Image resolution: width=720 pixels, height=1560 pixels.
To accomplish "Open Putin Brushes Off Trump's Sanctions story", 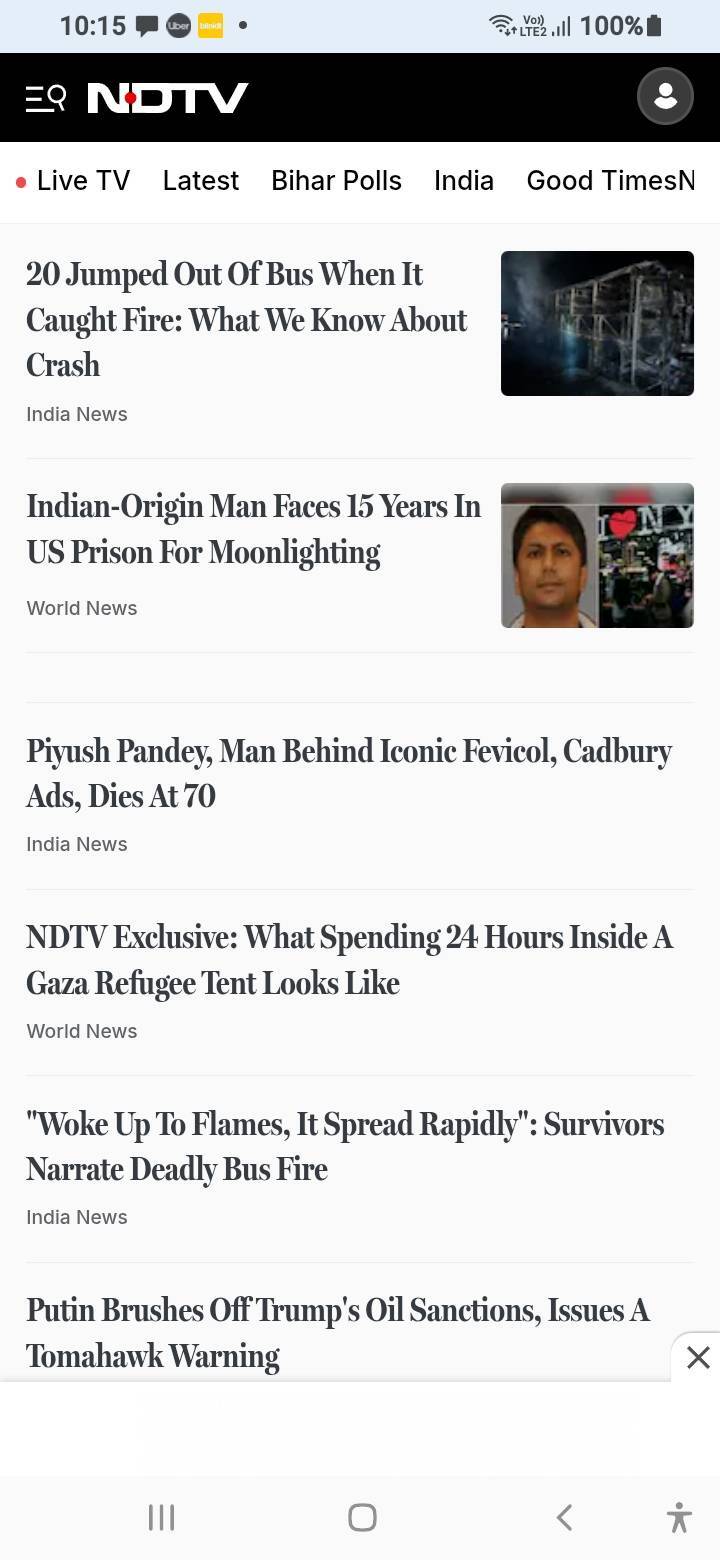I will [x=337, y=1332].
